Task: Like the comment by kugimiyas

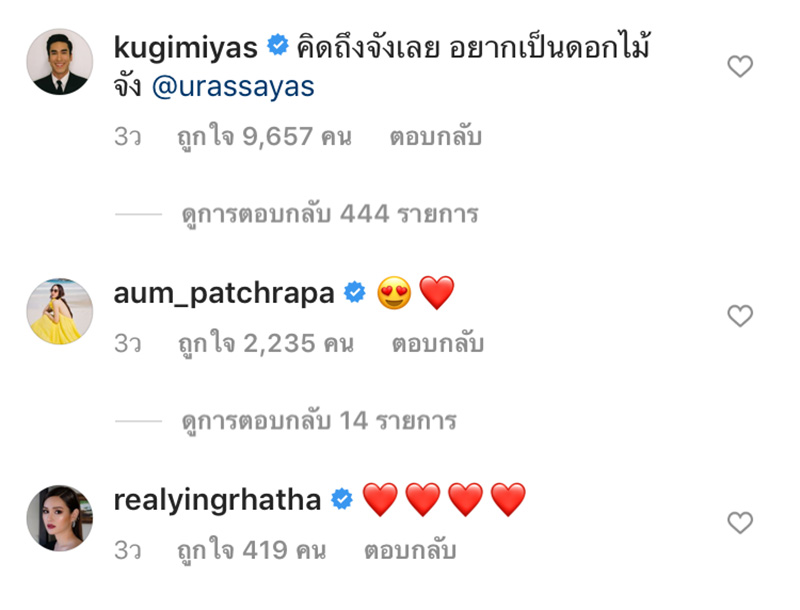Action: (739, 67)
